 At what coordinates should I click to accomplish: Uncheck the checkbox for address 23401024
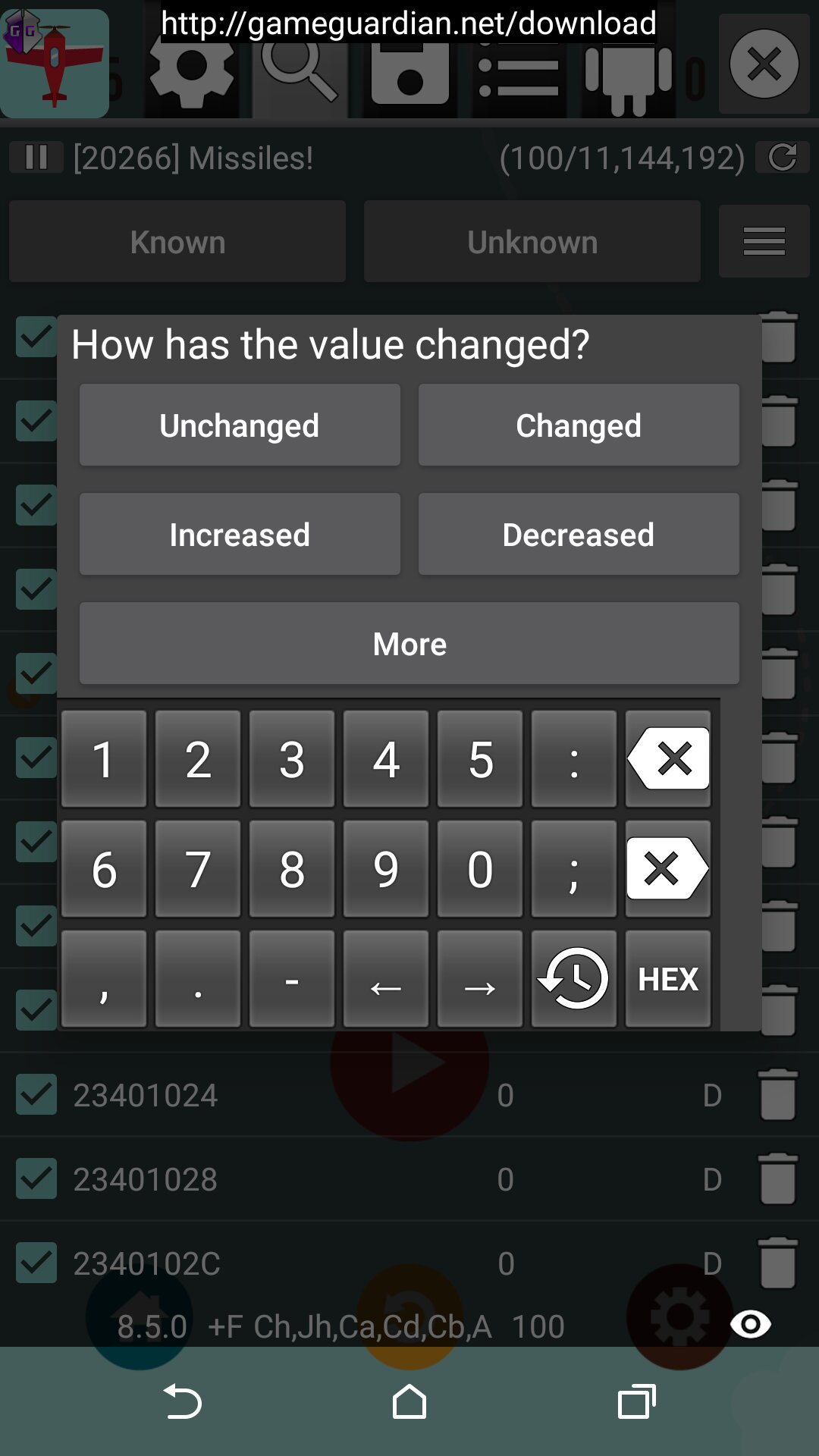[36, 1094]
